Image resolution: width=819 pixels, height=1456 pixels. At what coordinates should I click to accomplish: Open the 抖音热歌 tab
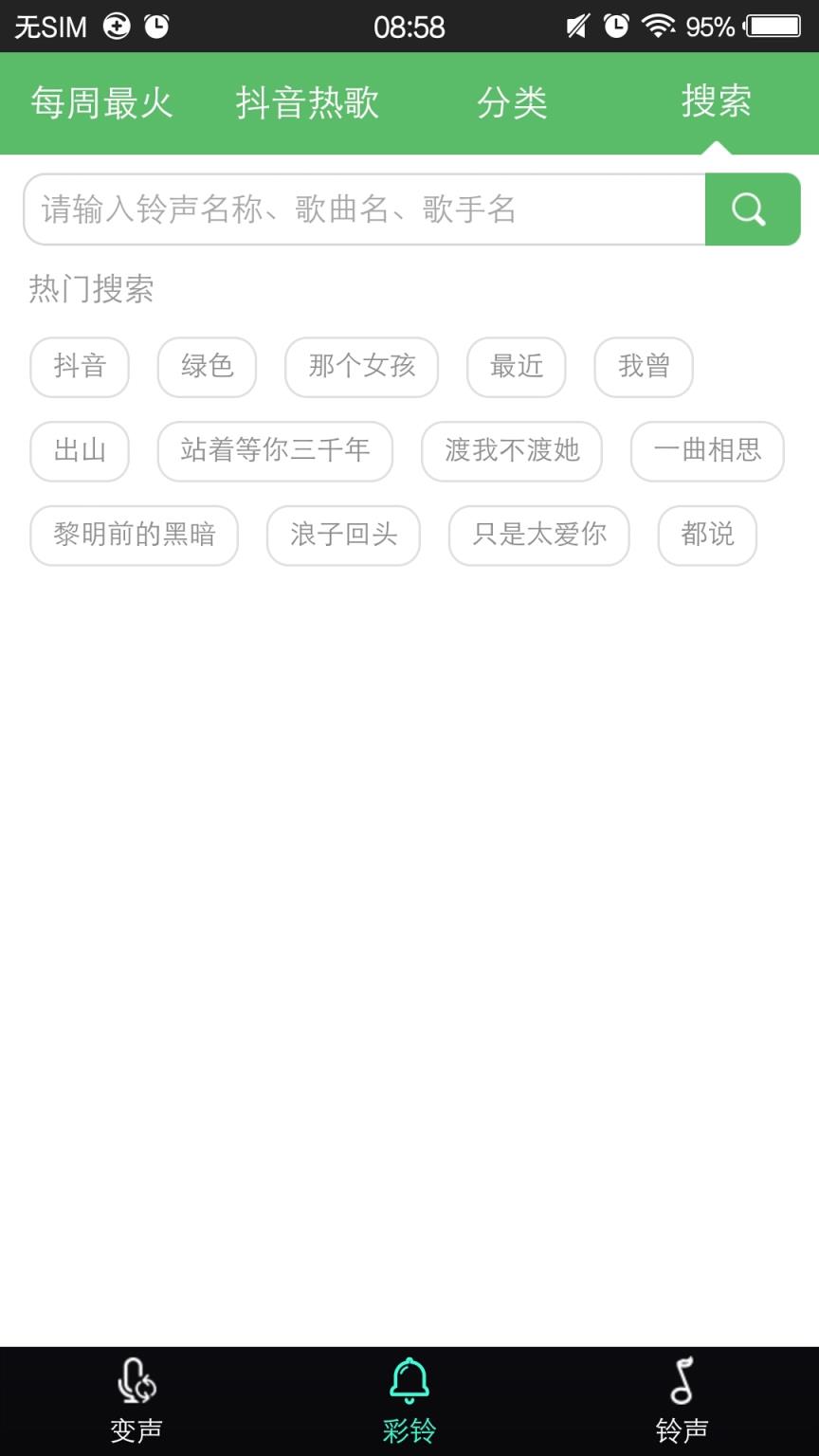306,102
